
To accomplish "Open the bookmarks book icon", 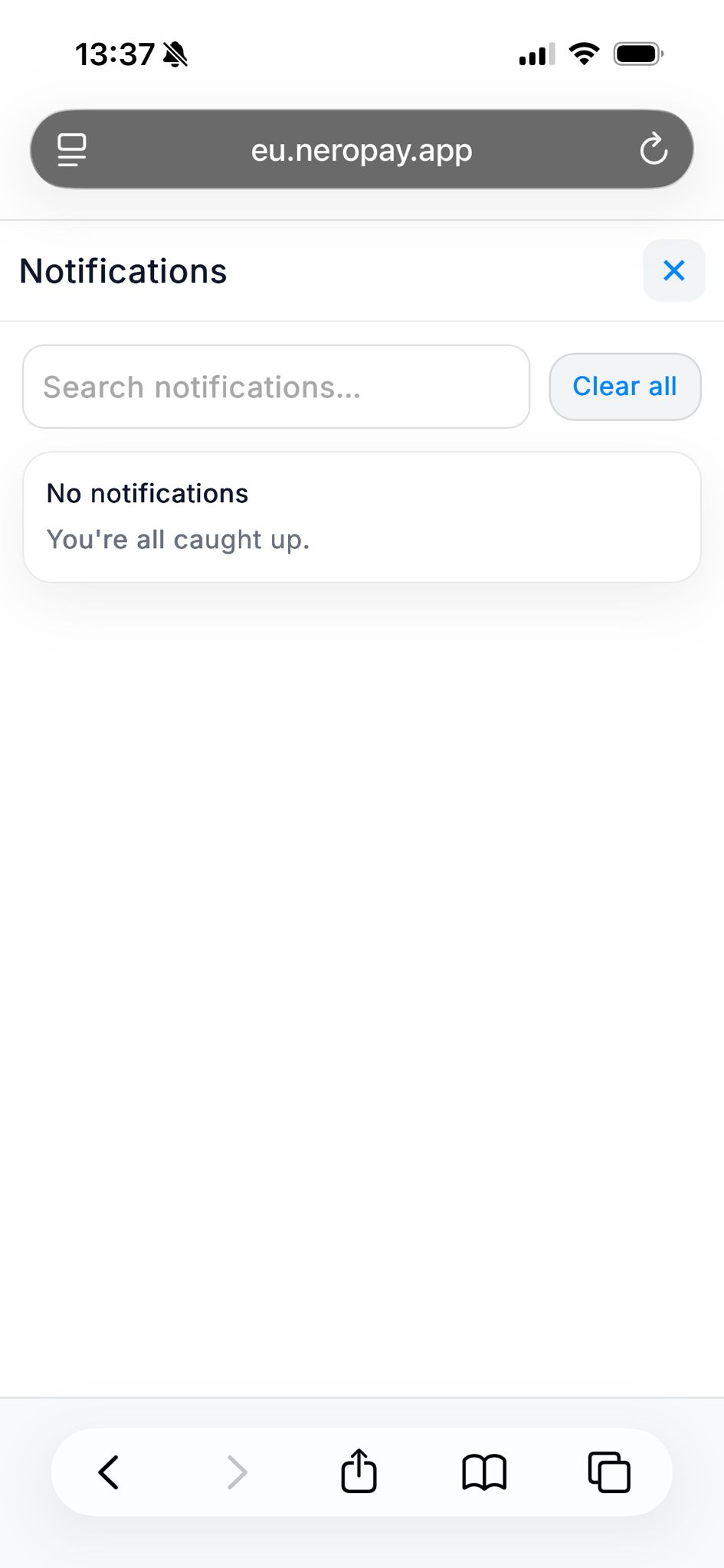I will click(484, 1472).
